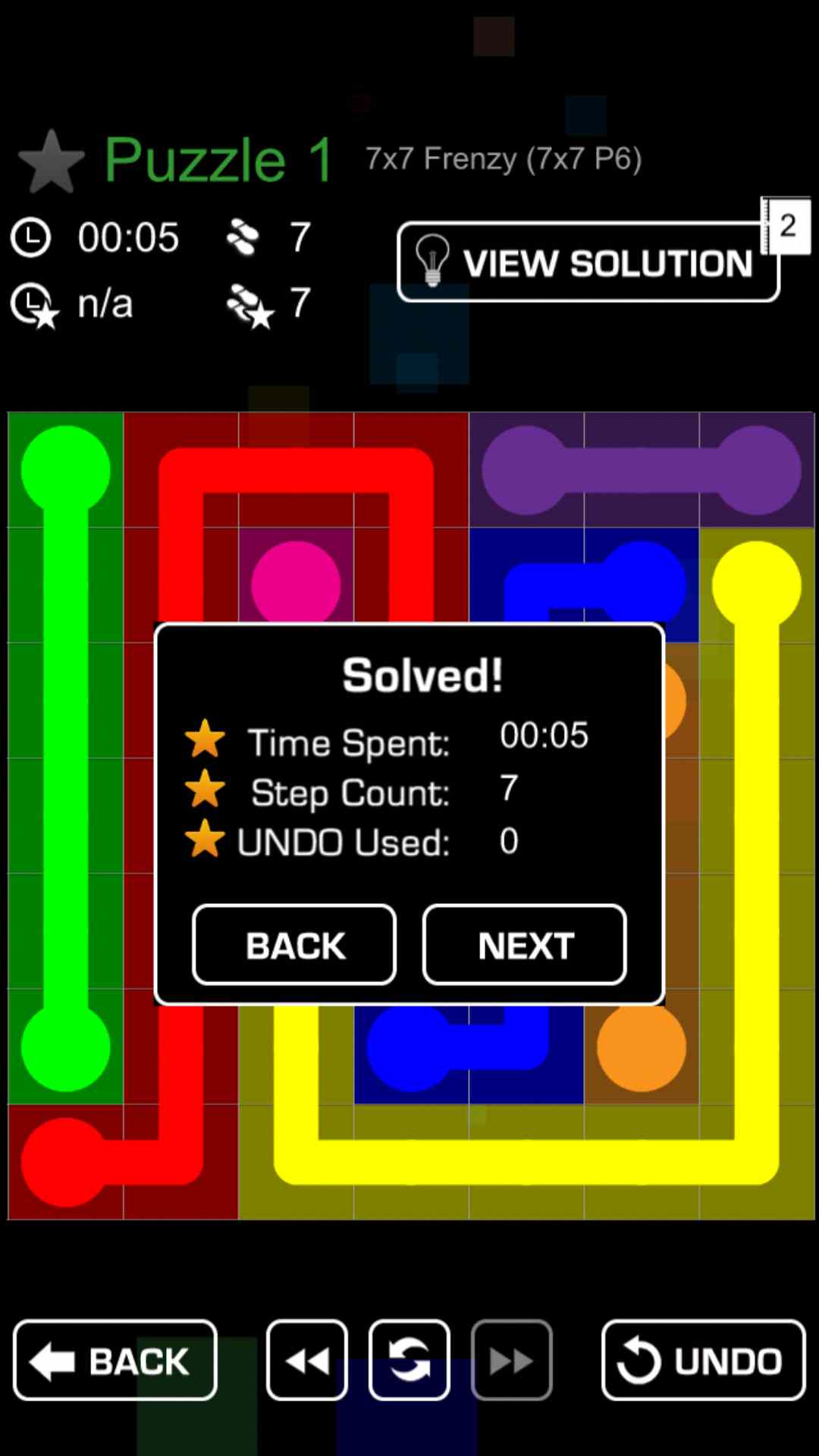Open VIEW SOLUTION hint
Image resolution: width=819 pixels, height=1456 pixels.
point(588,262)
